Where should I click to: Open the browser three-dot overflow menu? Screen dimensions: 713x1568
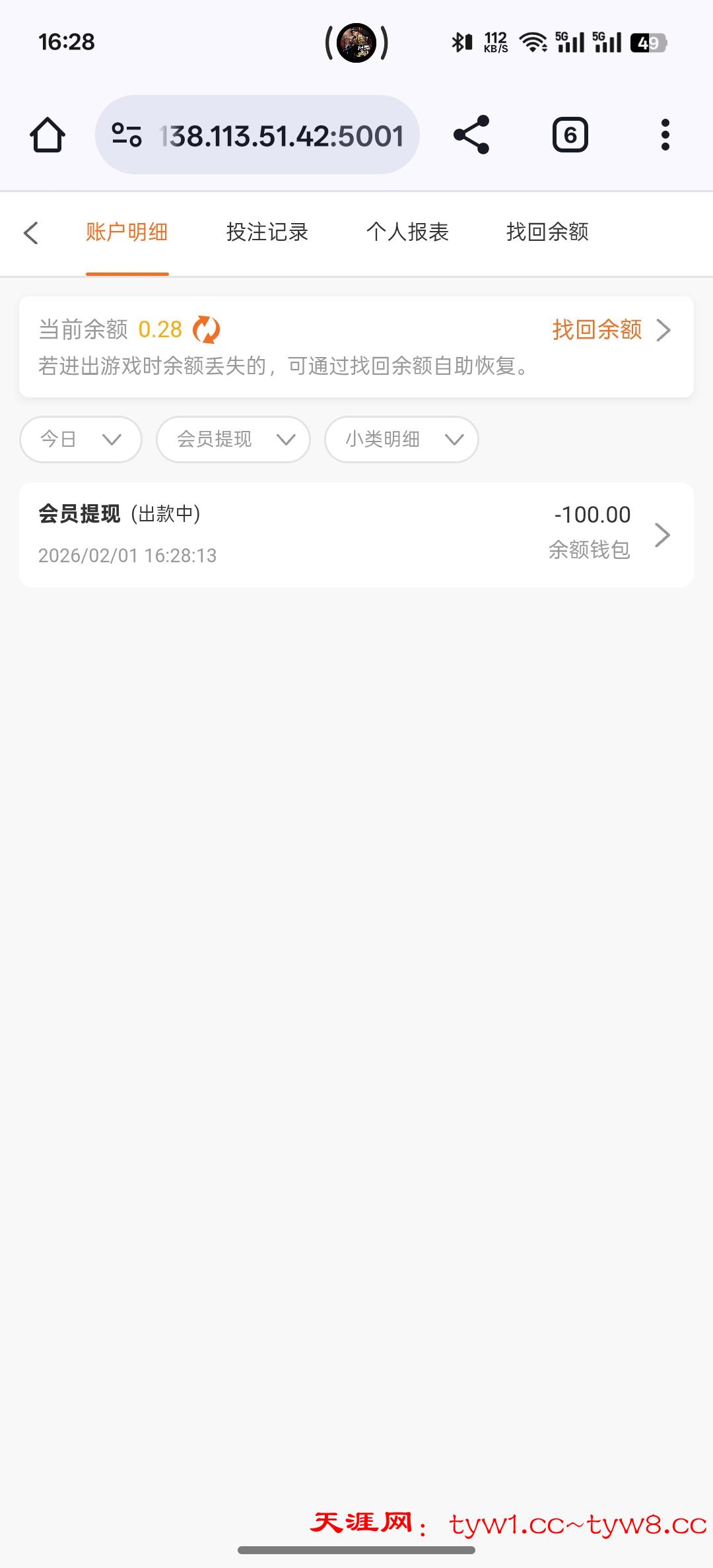[x=665, y=135]
